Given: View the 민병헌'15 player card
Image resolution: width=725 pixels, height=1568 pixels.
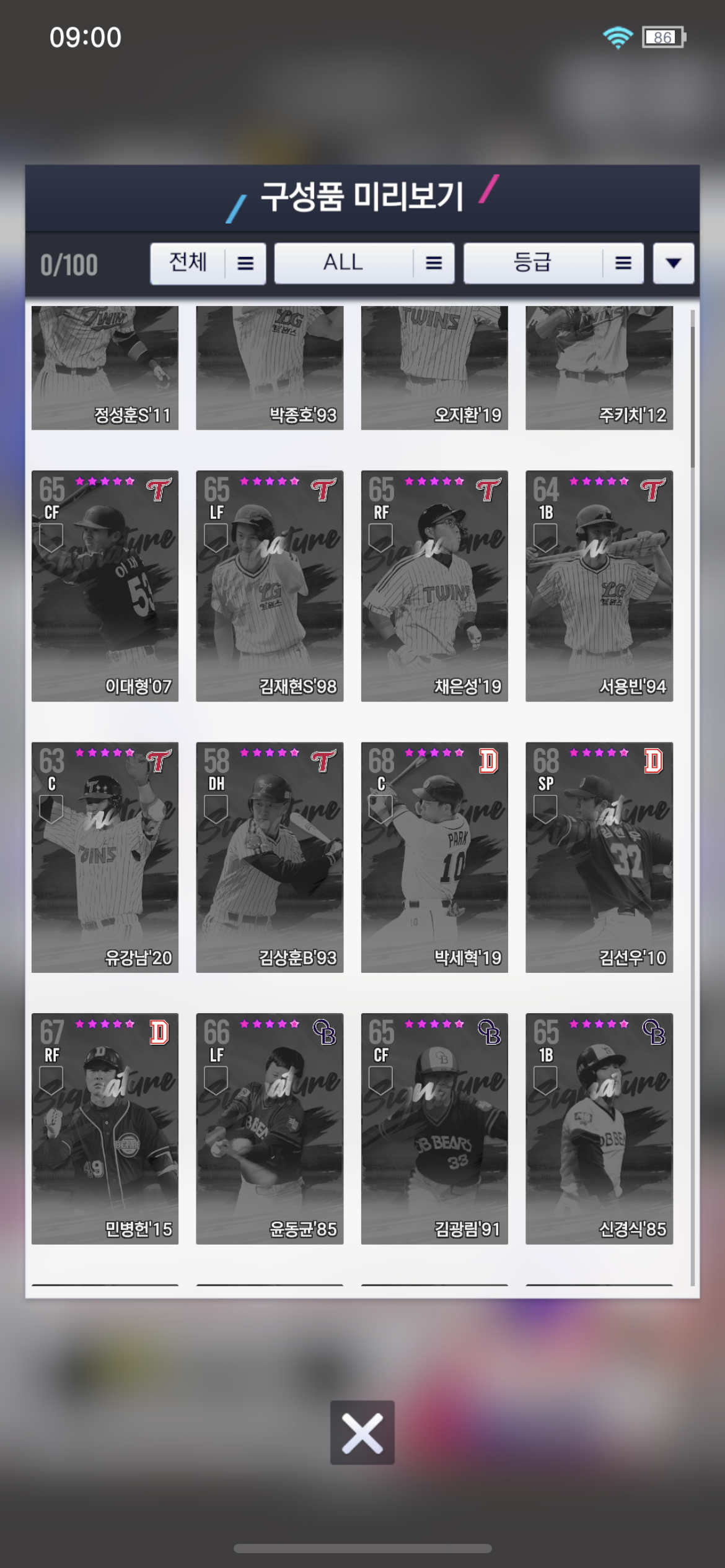Looking at the screenshot, I should coord(105,1128).
